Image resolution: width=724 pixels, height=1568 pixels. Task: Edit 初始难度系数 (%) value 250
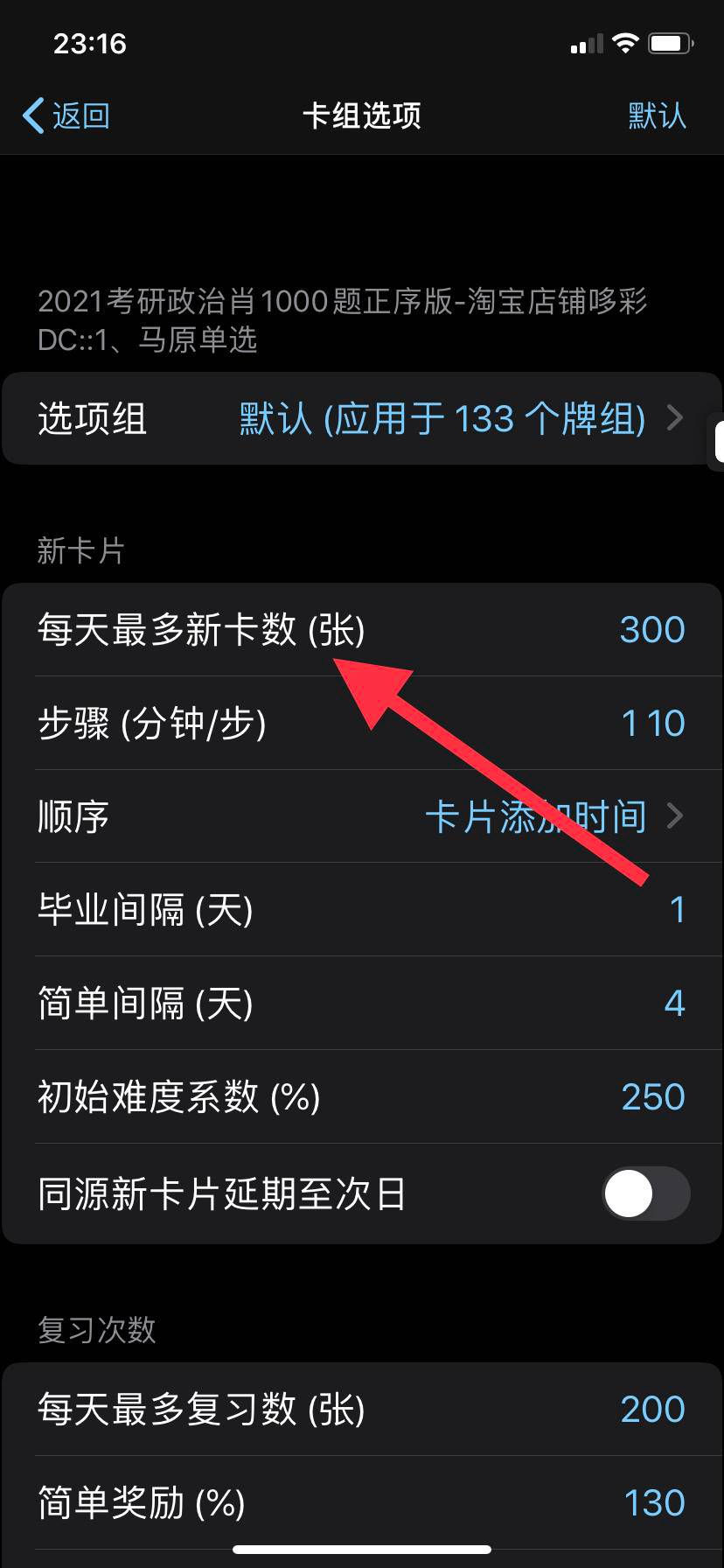pyautogui.click(x=652, y=1097)
